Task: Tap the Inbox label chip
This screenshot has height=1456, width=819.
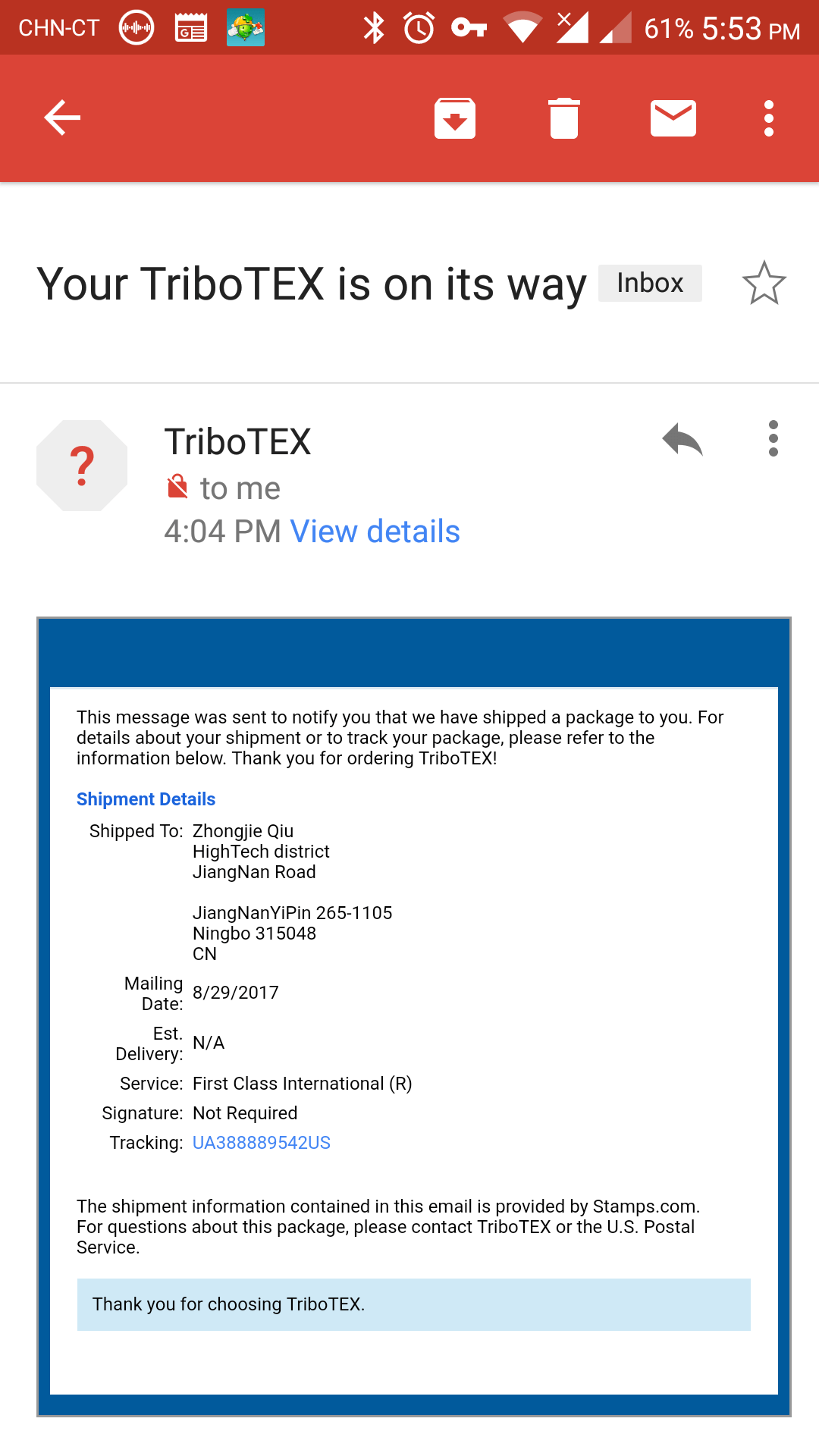Action: click(650, 283)
